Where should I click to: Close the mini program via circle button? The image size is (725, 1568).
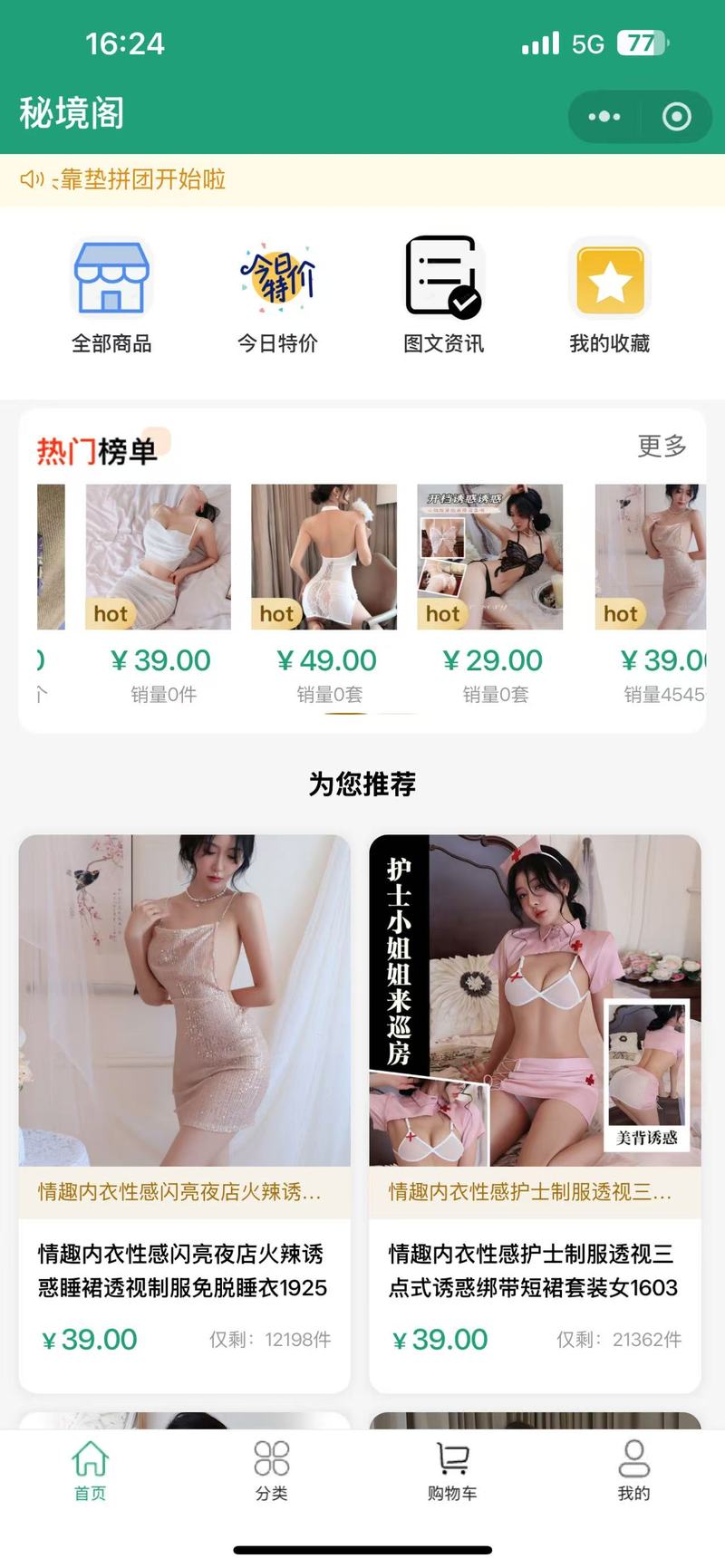[x=677, y=117]
